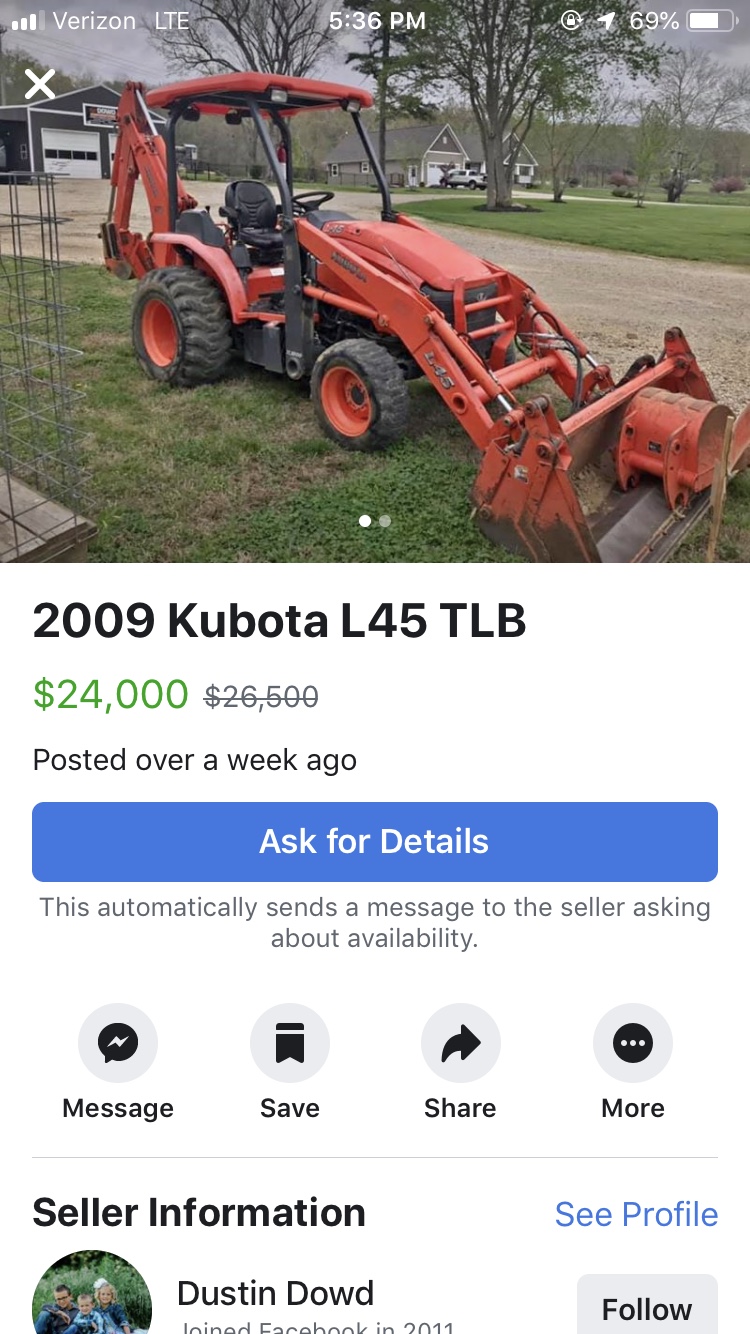This screenshot has width=750, height=1334.
Task: Tap the Ask for Details button
Action: coord(375,842)
